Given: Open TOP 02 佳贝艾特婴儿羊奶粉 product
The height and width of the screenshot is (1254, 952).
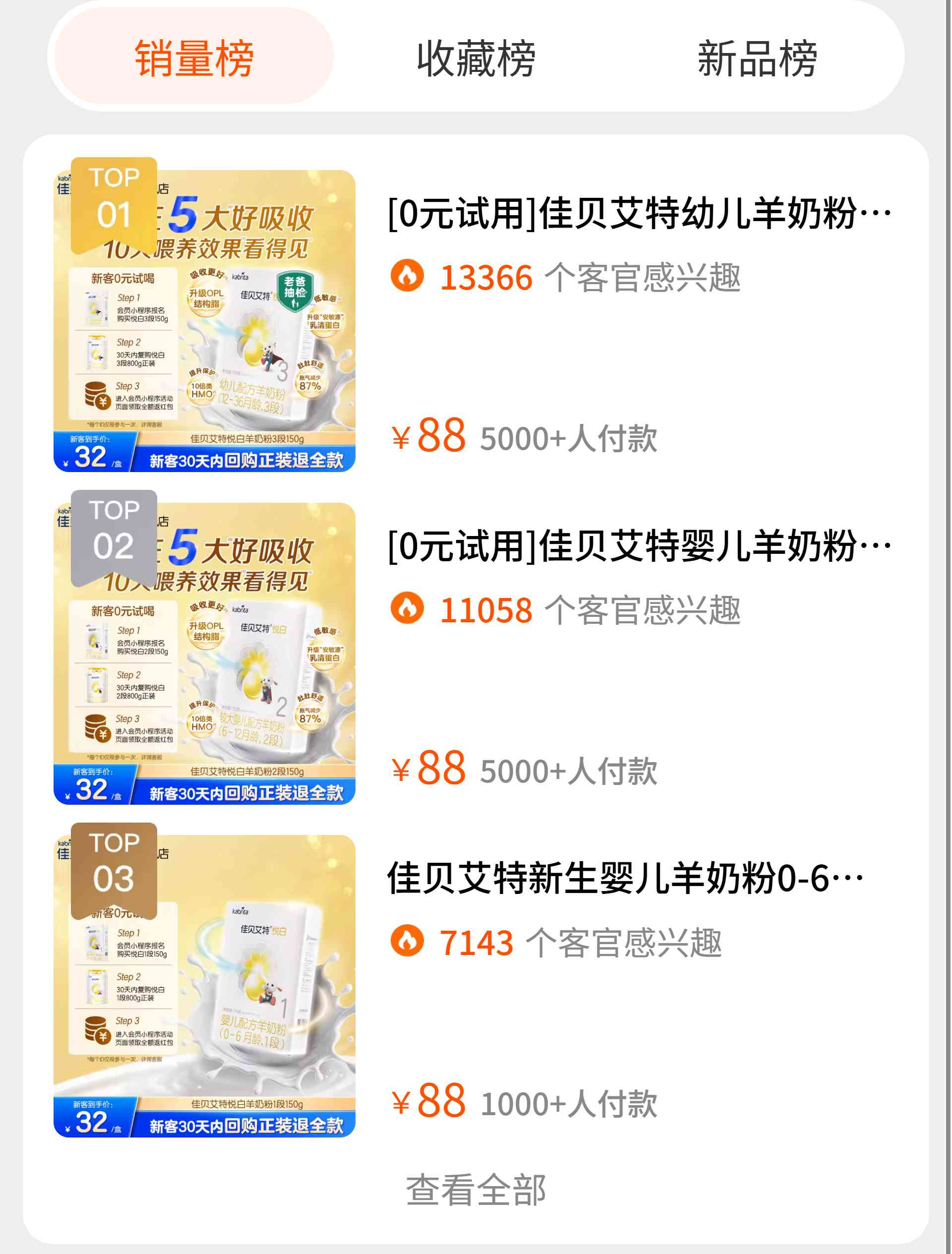Looking at the screenshot, I should click(638, 545).
